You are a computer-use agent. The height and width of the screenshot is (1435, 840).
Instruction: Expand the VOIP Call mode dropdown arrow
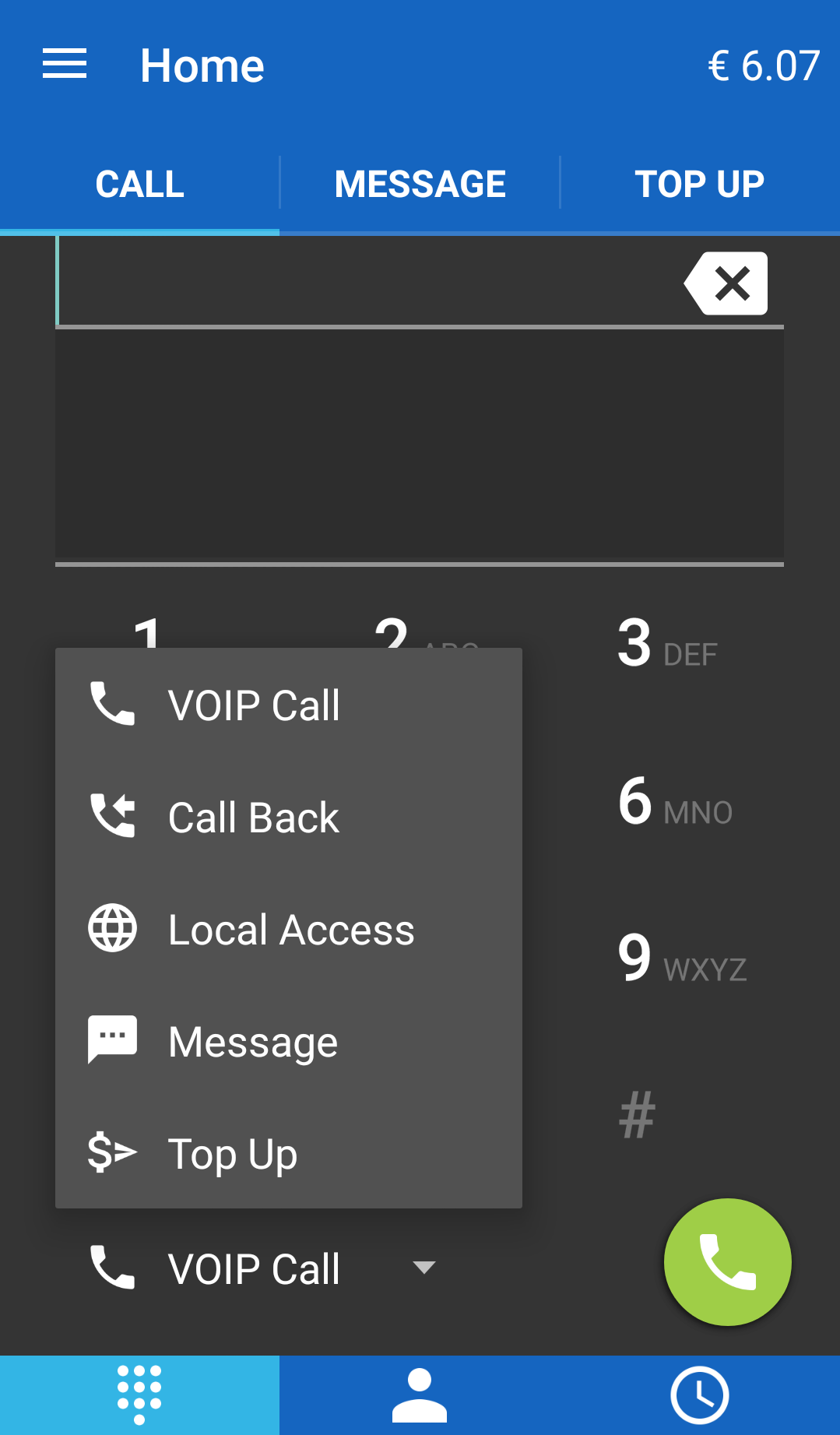pyautogui.click(x=424, y=1268)
